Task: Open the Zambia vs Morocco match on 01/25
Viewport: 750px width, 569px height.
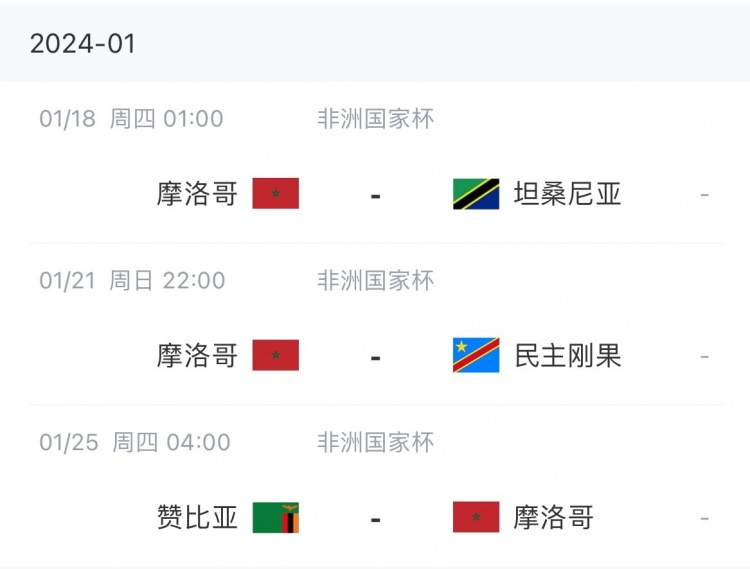Action: (375, 517)
